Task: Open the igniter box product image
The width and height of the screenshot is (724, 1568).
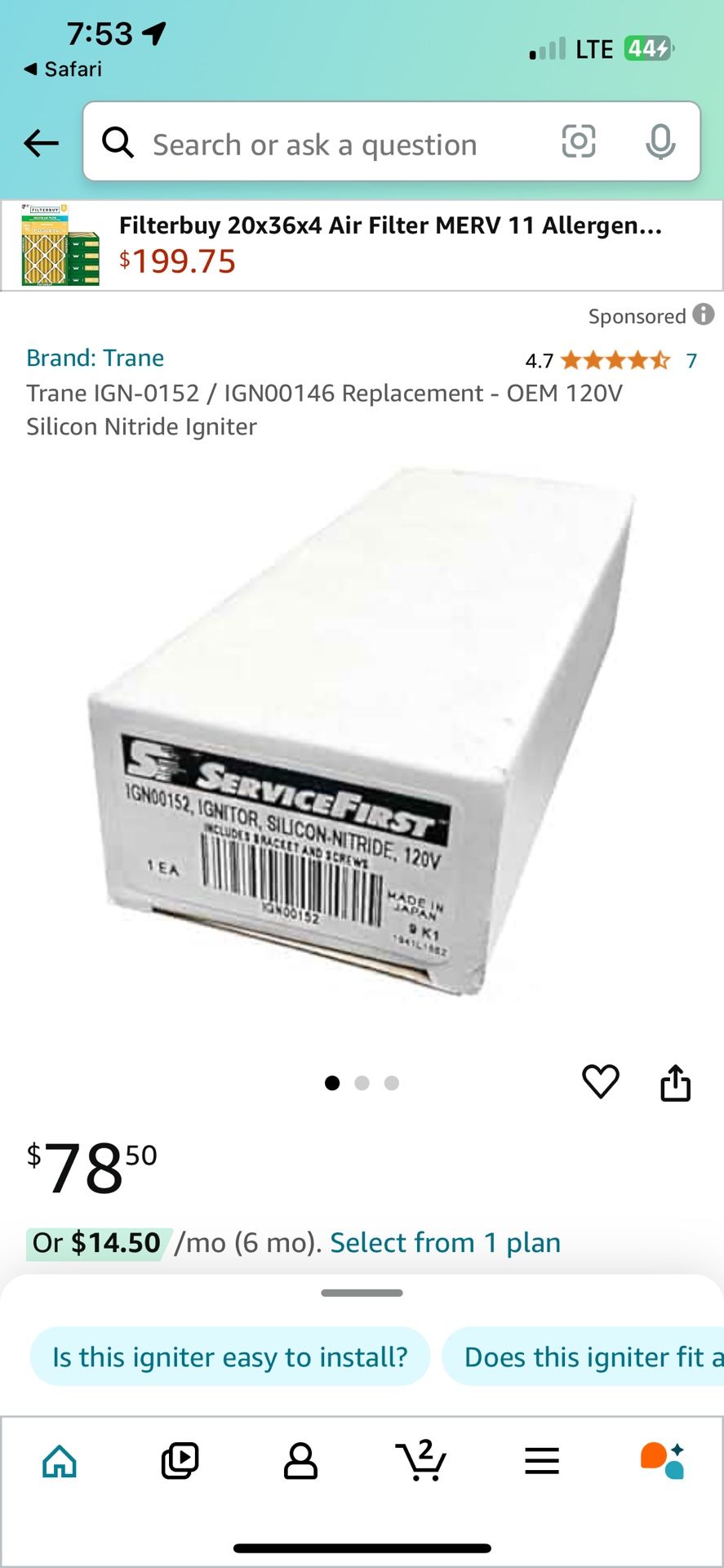Action: click(x=362, y=735)
